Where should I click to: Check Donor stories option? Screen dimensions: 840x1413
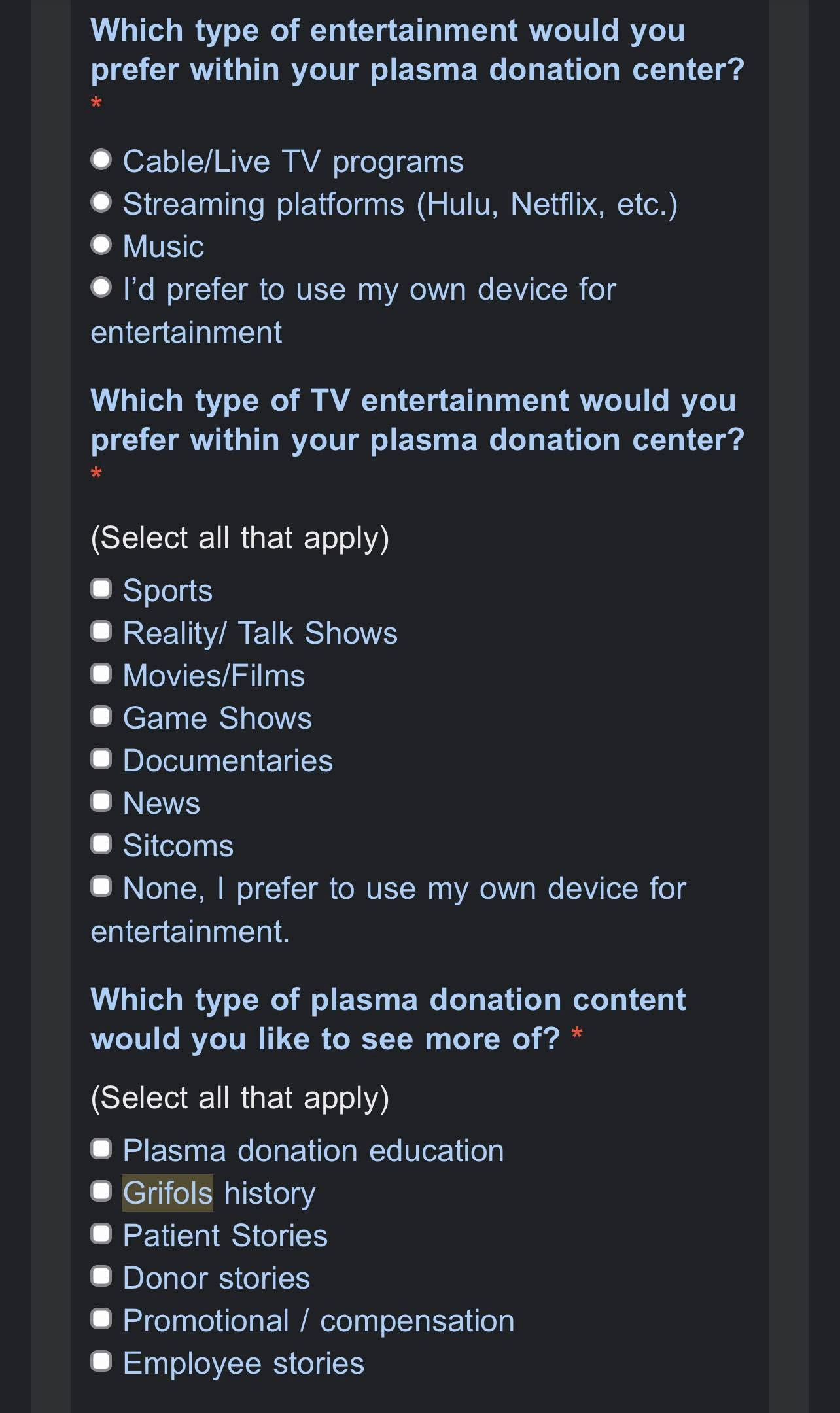tap(101, 1276)
